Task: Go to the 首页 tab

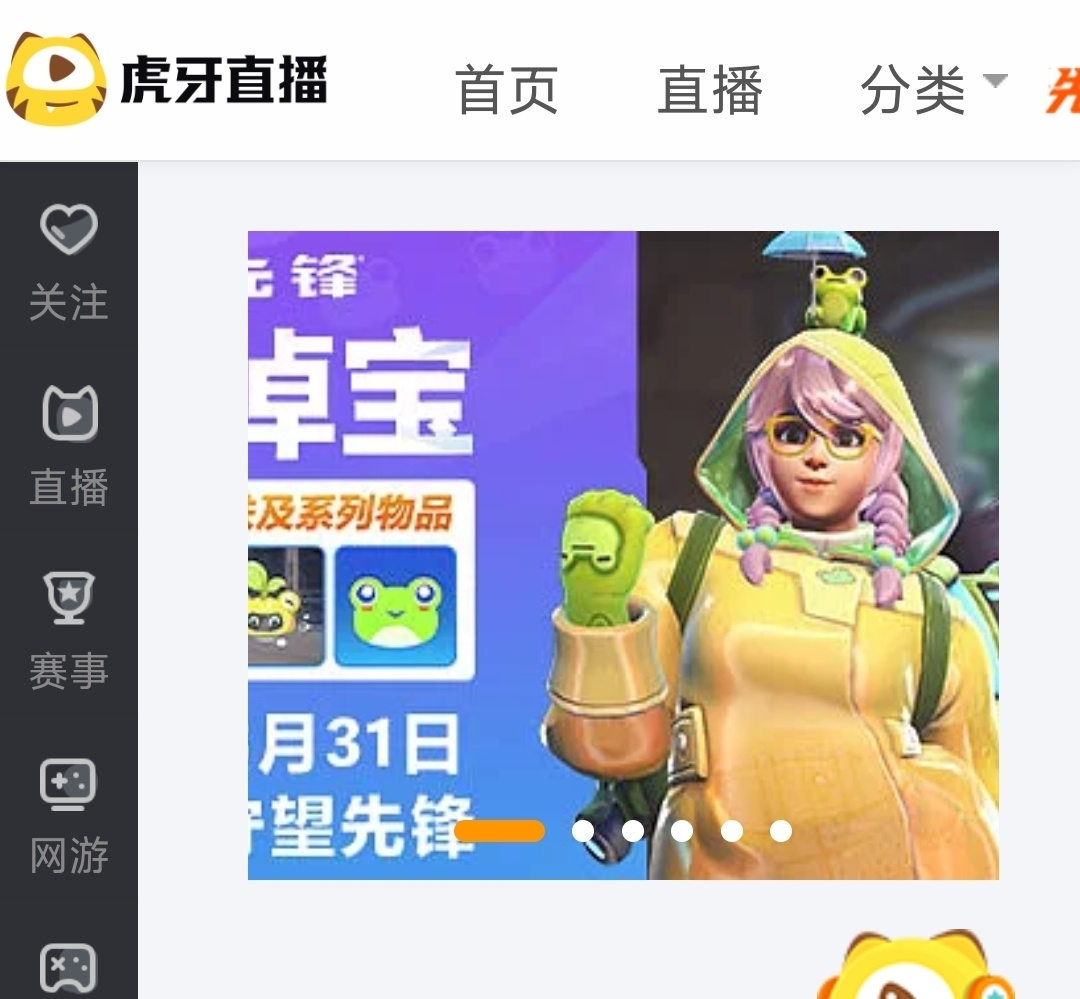Action: (506, 90)
